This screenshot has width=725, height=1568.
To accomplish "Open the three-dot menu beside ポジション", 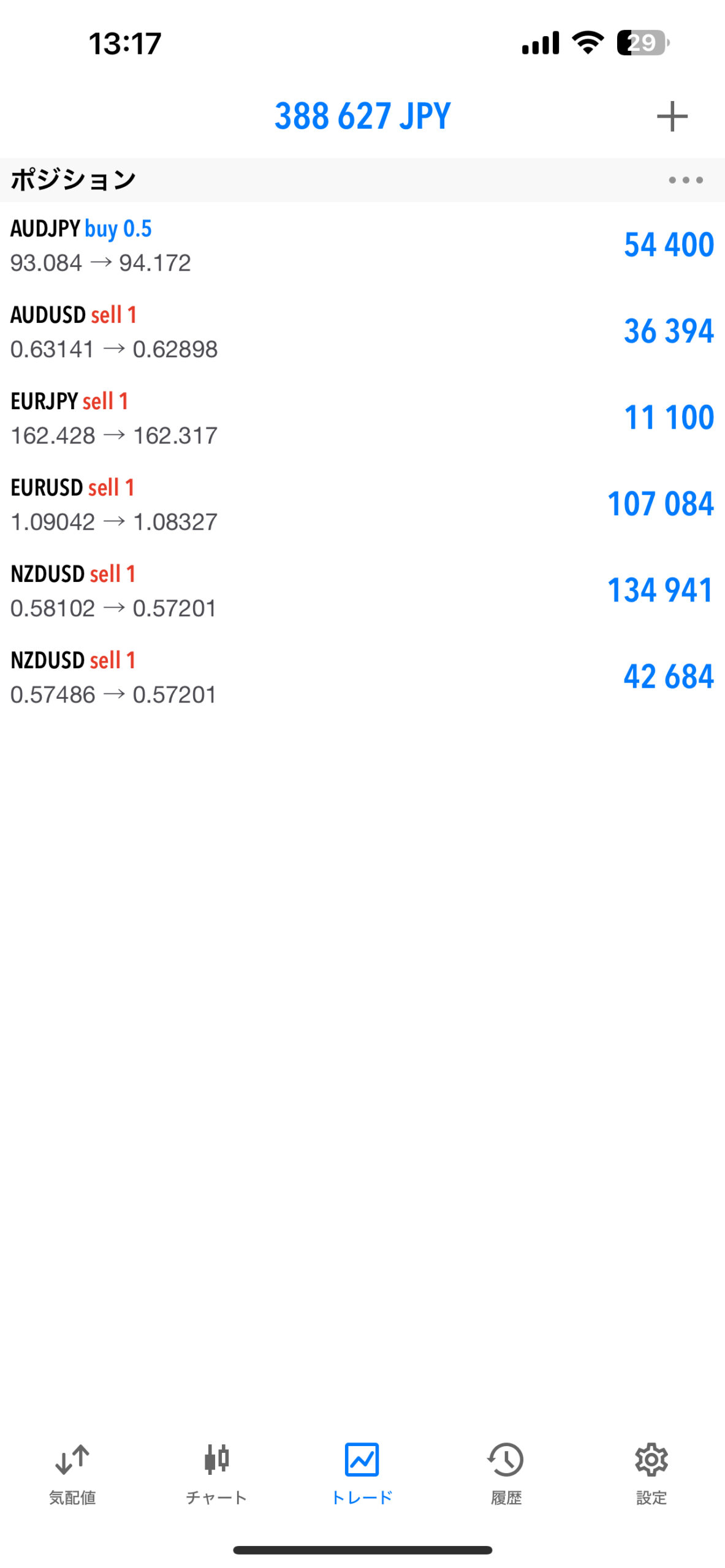I will [685, 180].
